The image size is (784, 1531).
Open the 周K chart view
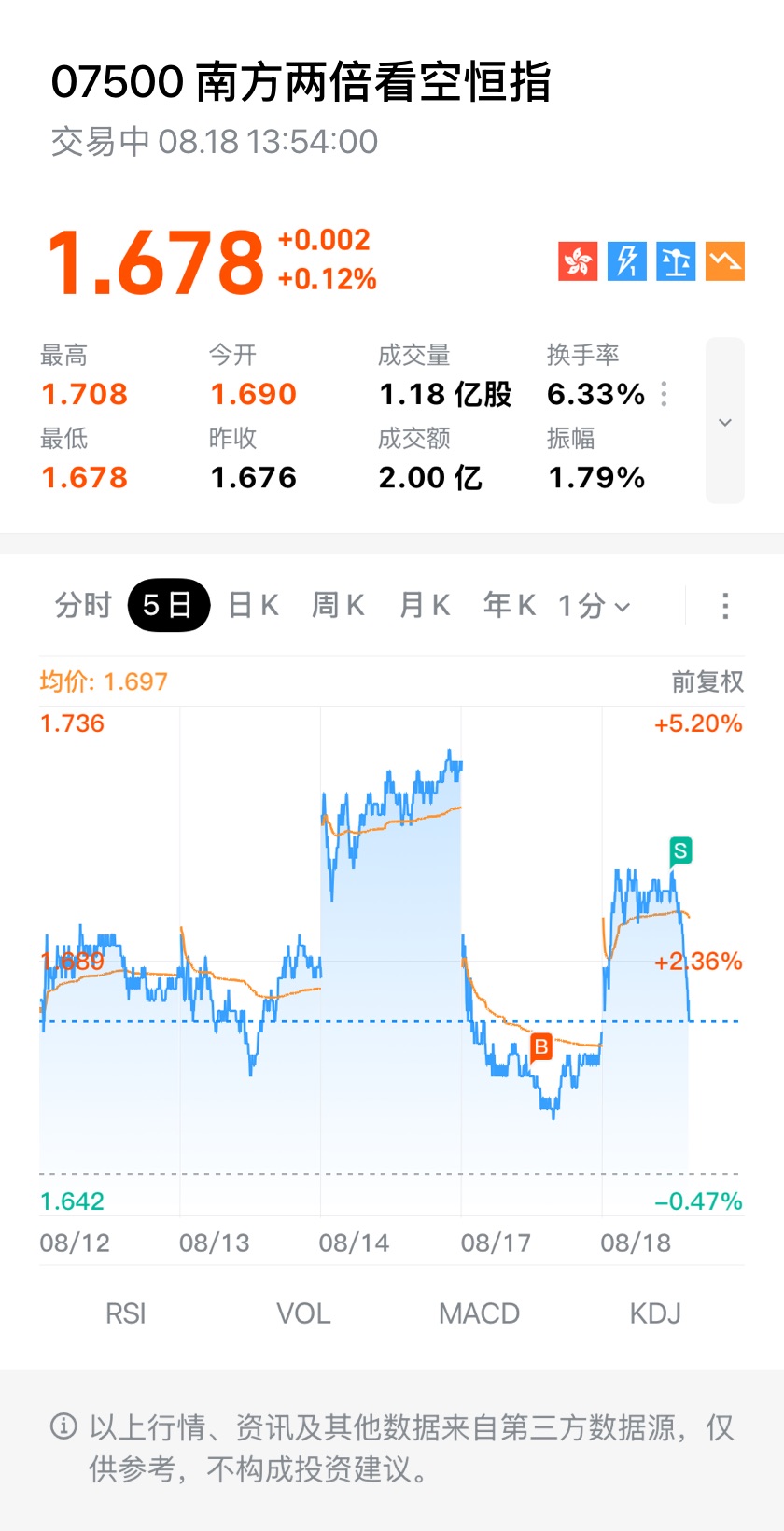tap(338, 605)
